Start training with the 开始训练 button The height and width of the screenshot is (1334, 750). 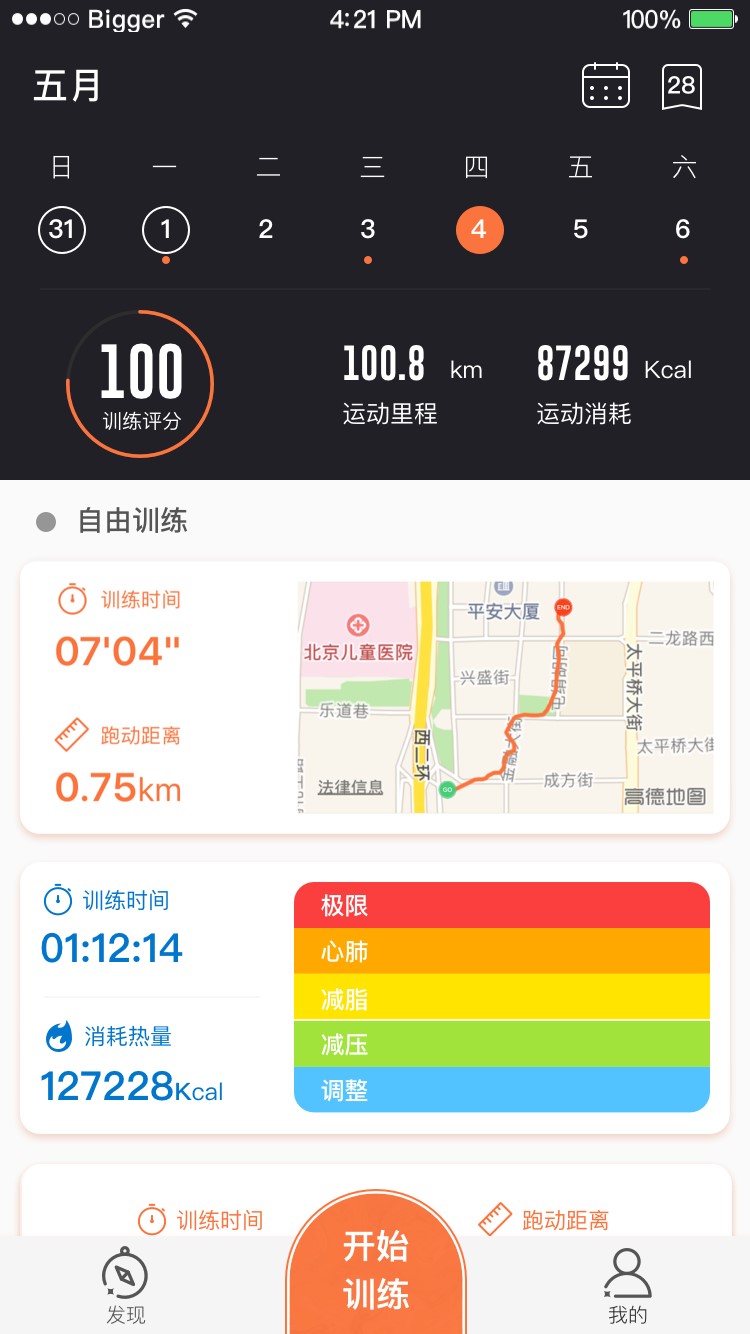375,1270
